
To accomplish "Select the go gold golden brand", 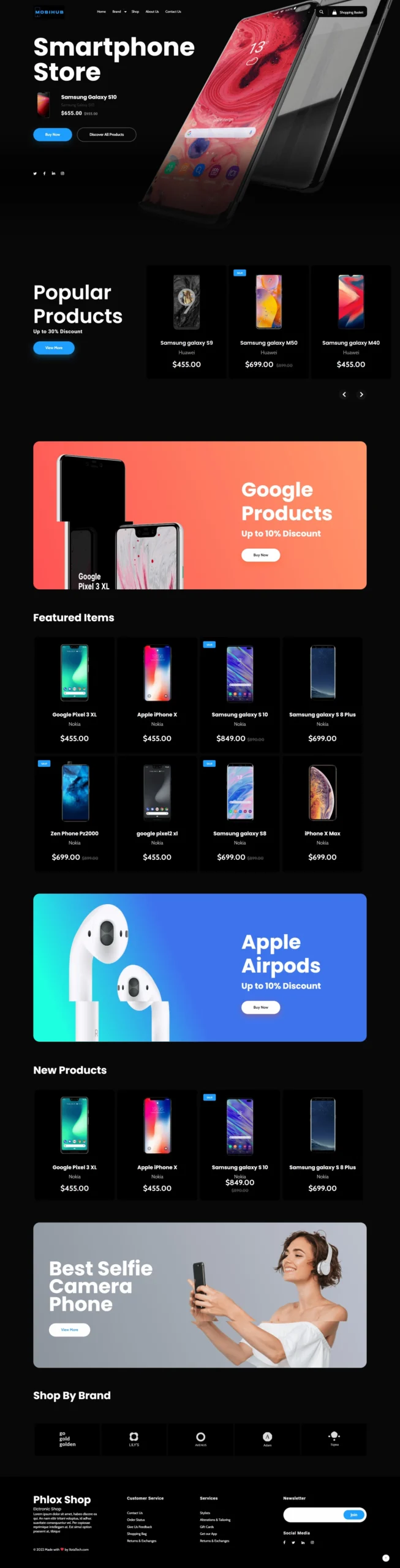I will click(67, 1439).
